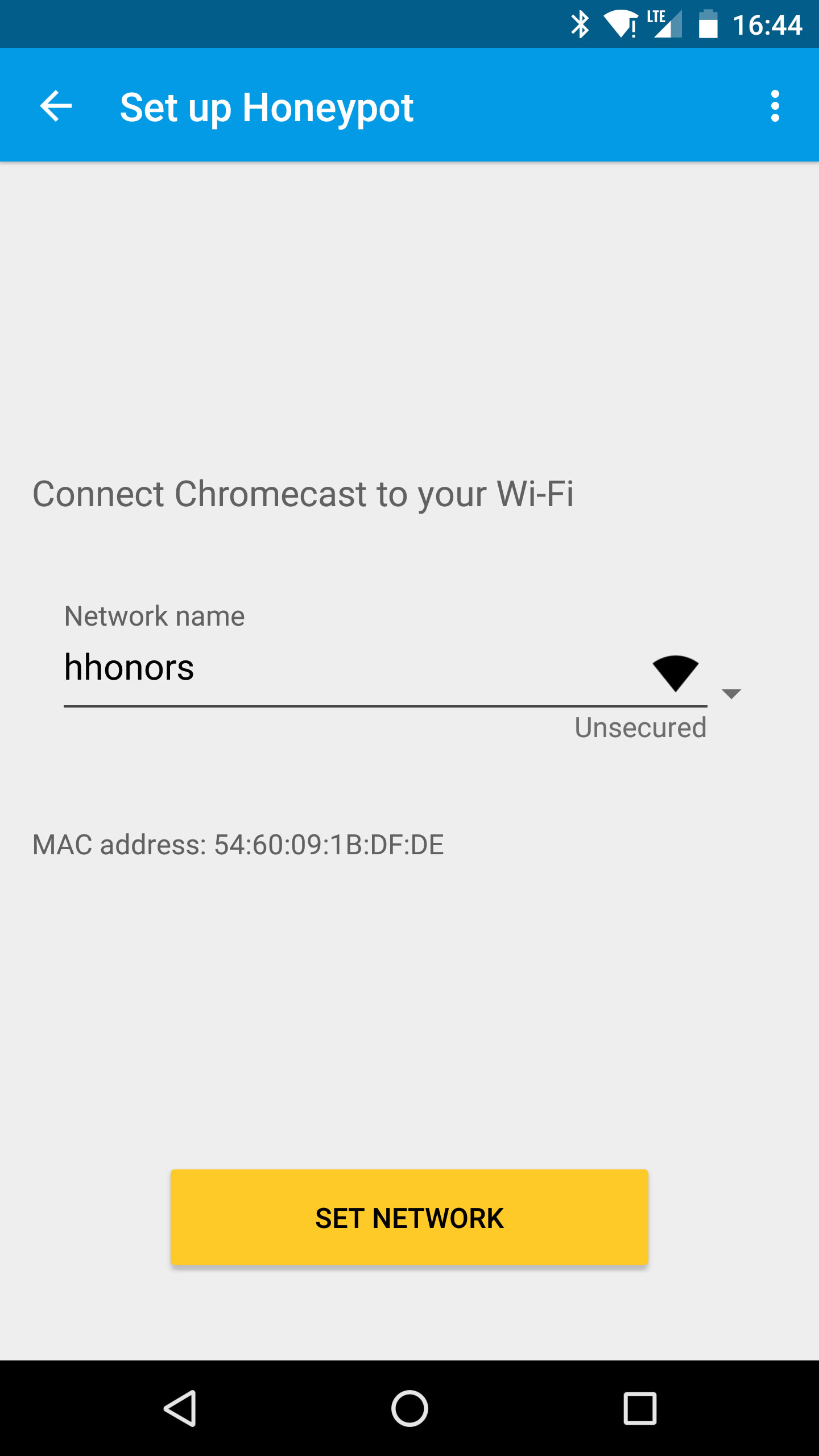Tap the SET NETWORK button

(409, 1218)
